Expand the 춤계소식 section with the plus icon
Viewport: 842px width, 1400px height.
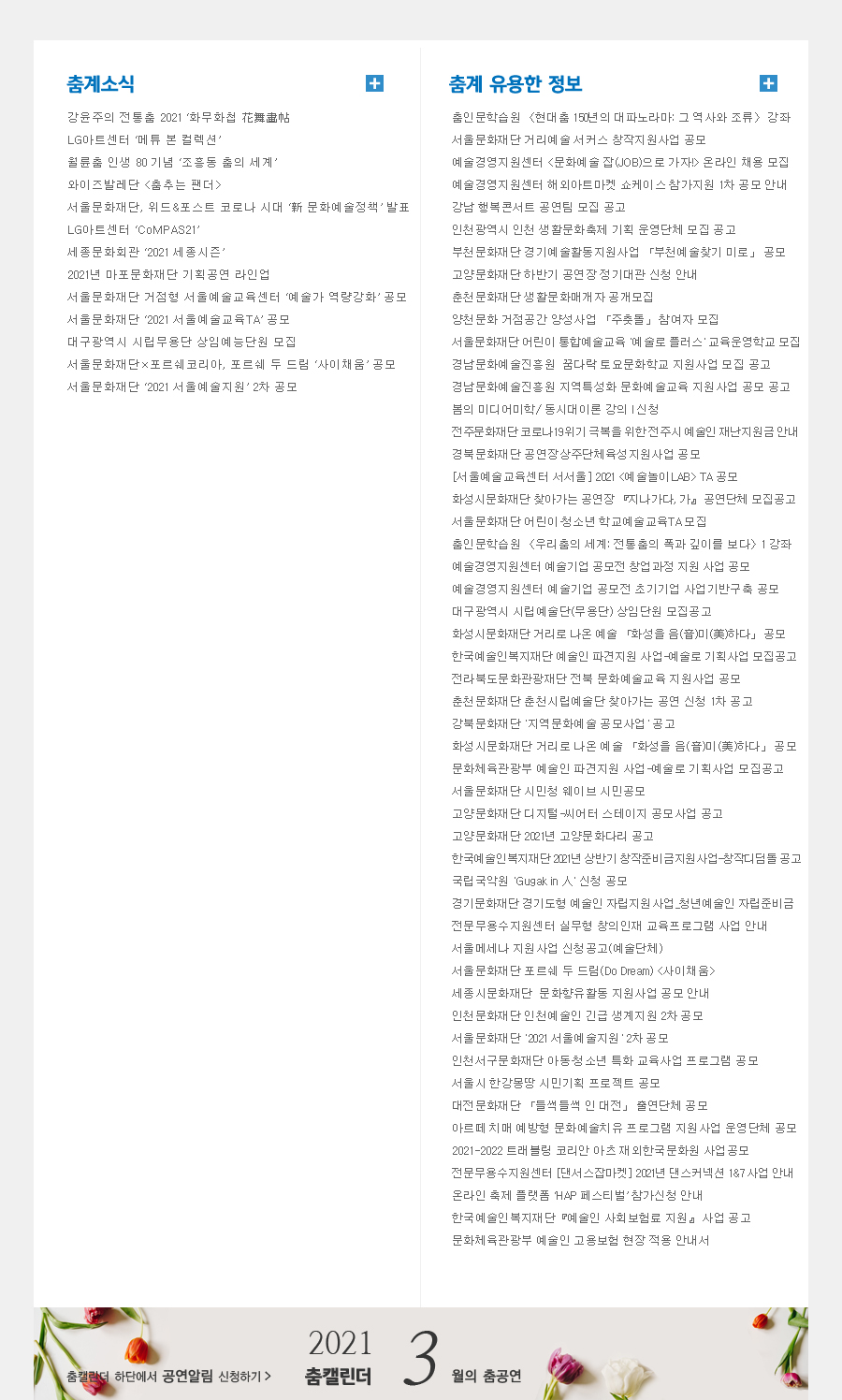tap(374, 83)
